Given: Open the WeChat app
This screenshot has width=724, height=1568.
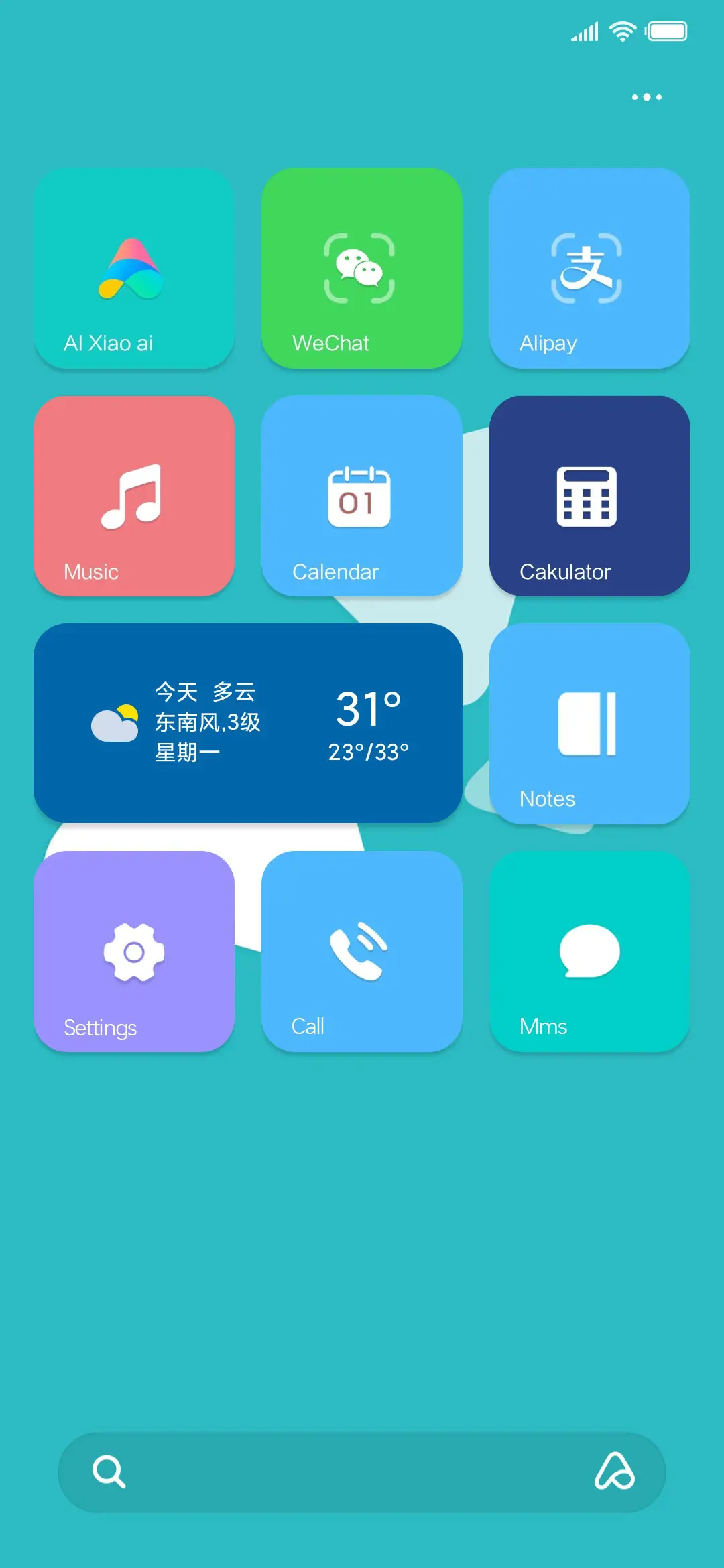Looking at the screenshot, I should pyautogui.click(x=362, y=268).
